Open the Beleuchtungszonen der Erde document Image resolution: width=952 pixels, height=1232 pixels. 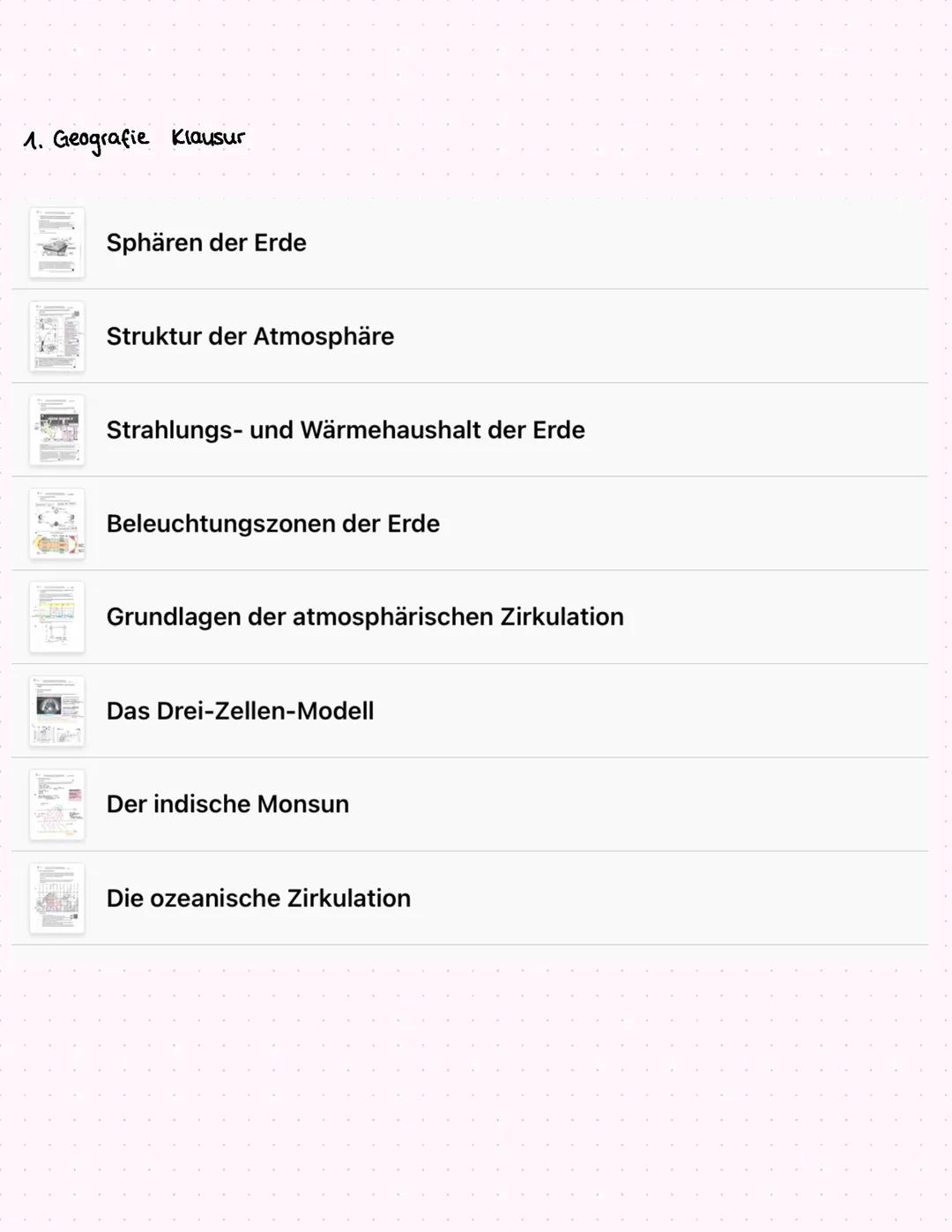[x=273, y=523]
